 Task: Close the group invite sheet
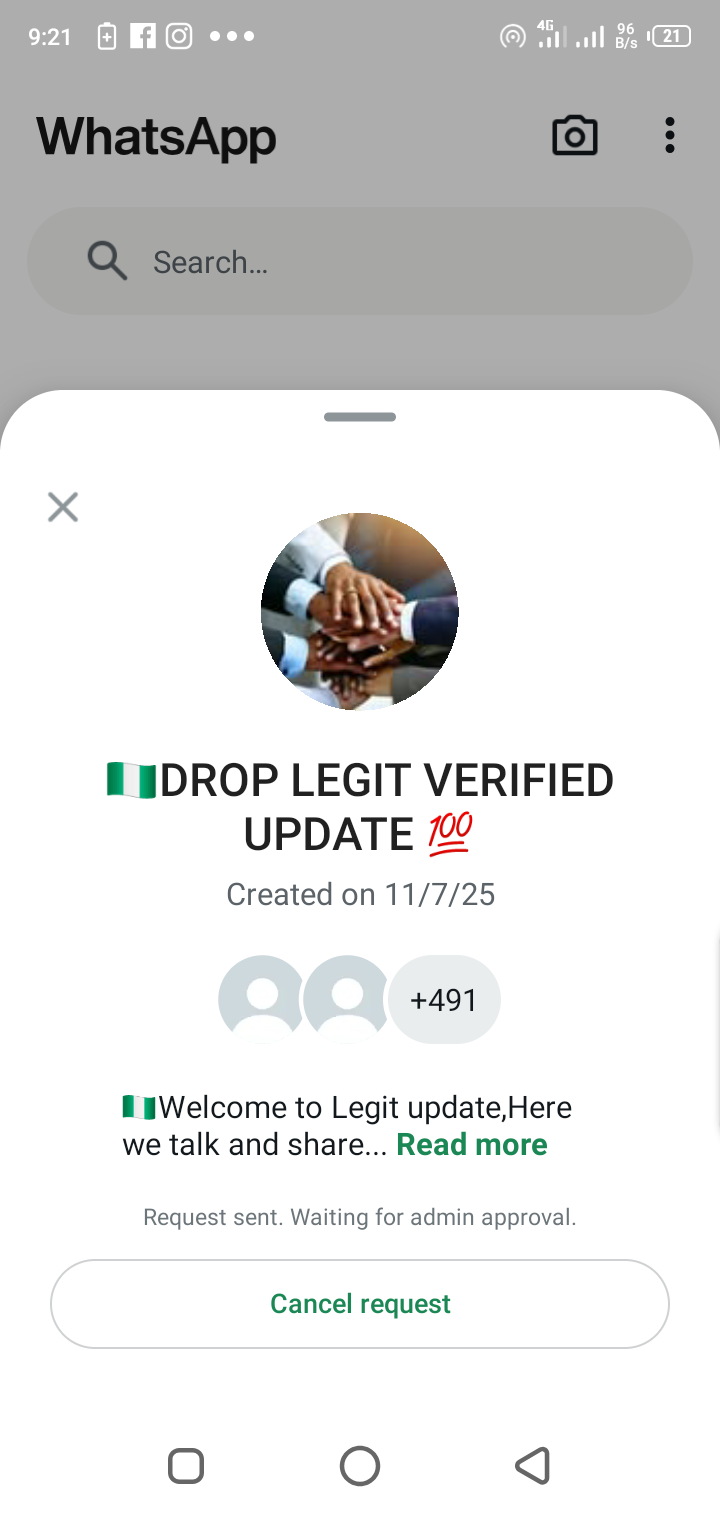coord(63,507)
